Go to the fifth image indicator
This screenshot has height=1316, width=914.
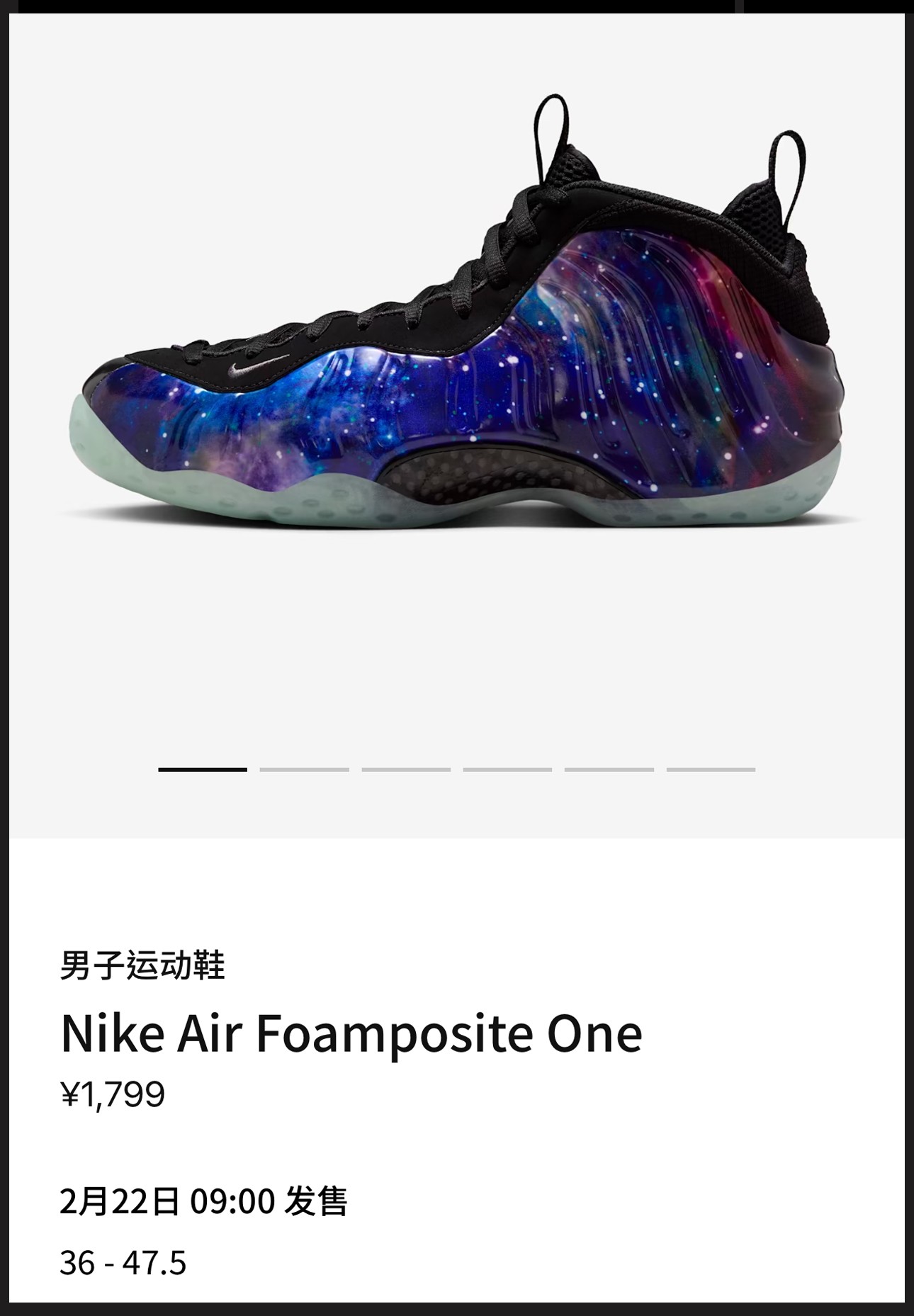tap(609, 769)
